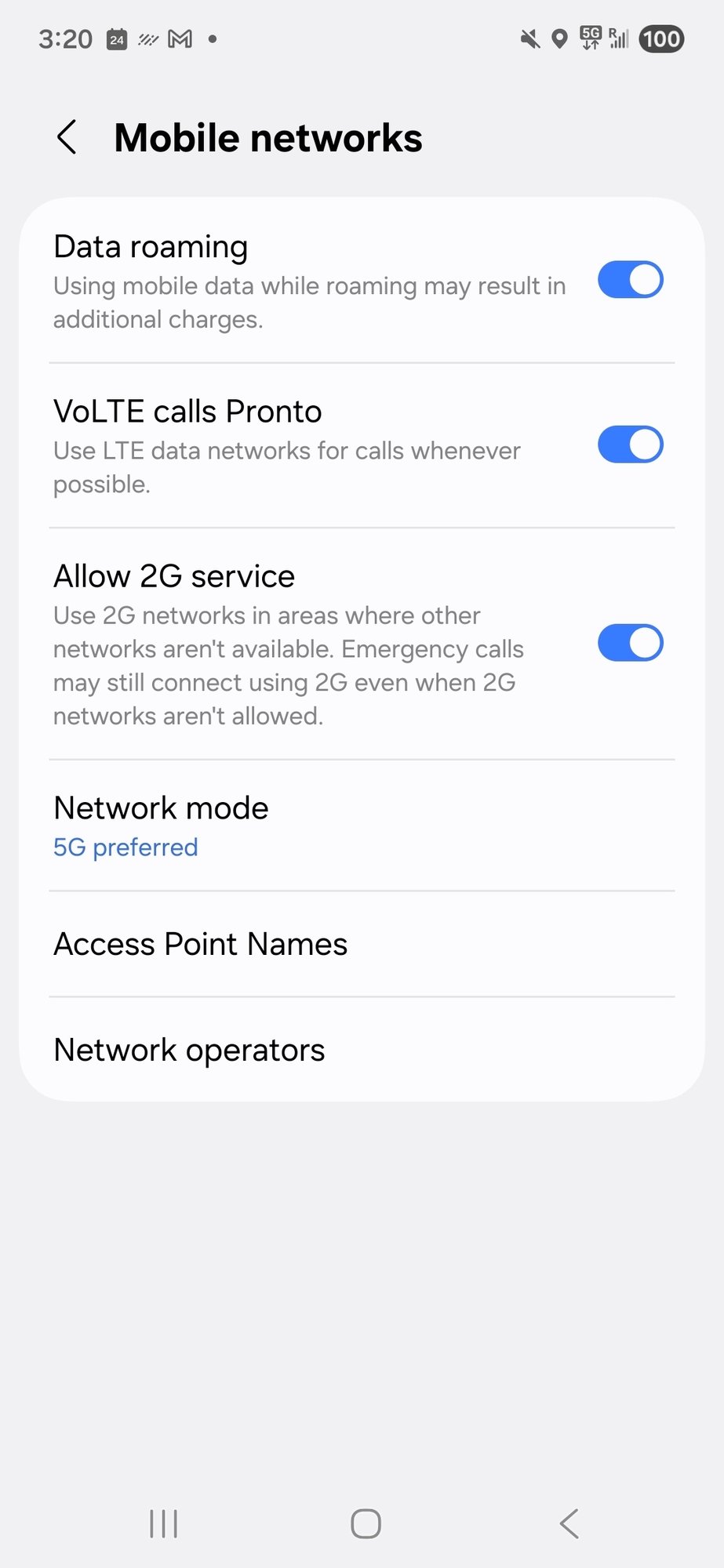This screenshot has width=724, height=1568.
Task: Open Network operators
Action: click(362, 1049)
